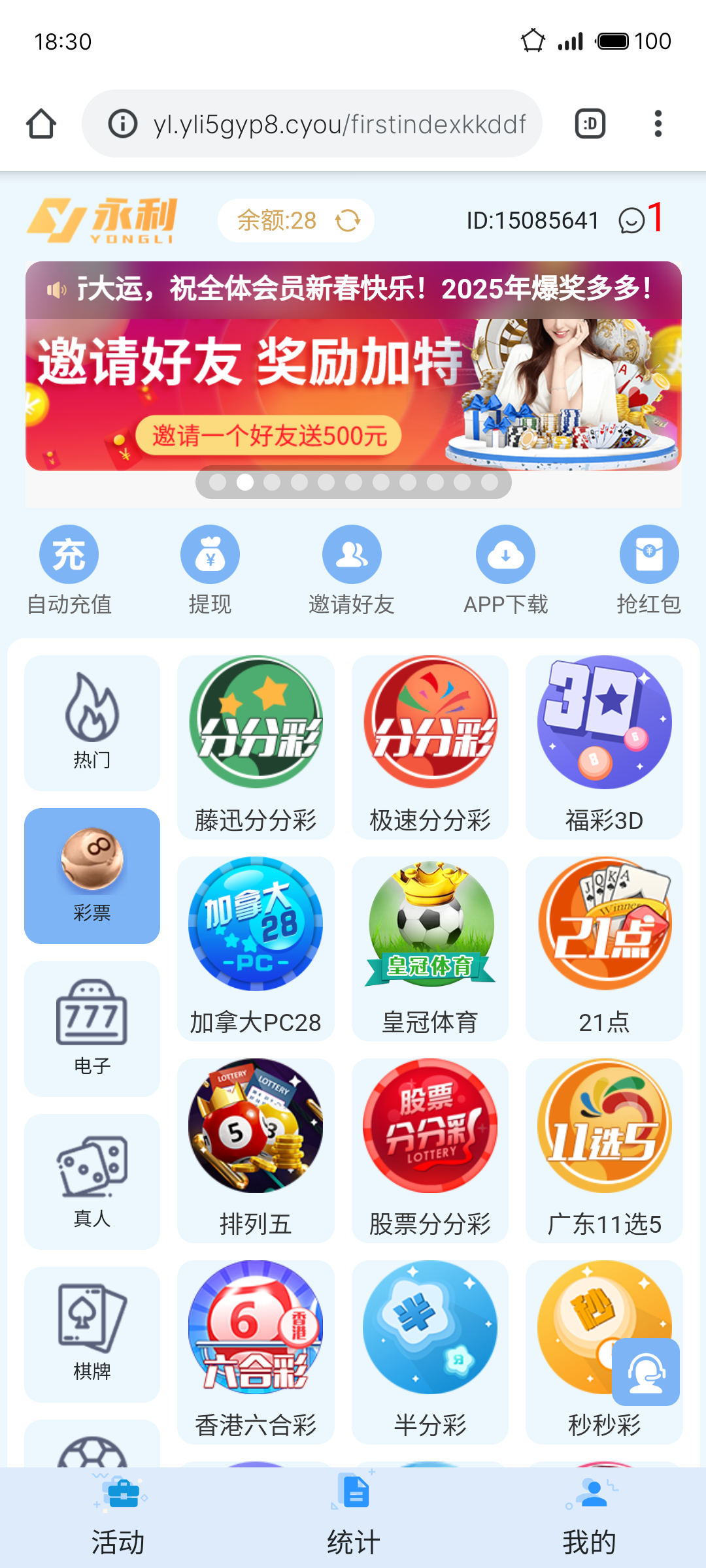
Task: Open 加拿大PC28 game
Action: pyautogui.click(x=256, y=948)
